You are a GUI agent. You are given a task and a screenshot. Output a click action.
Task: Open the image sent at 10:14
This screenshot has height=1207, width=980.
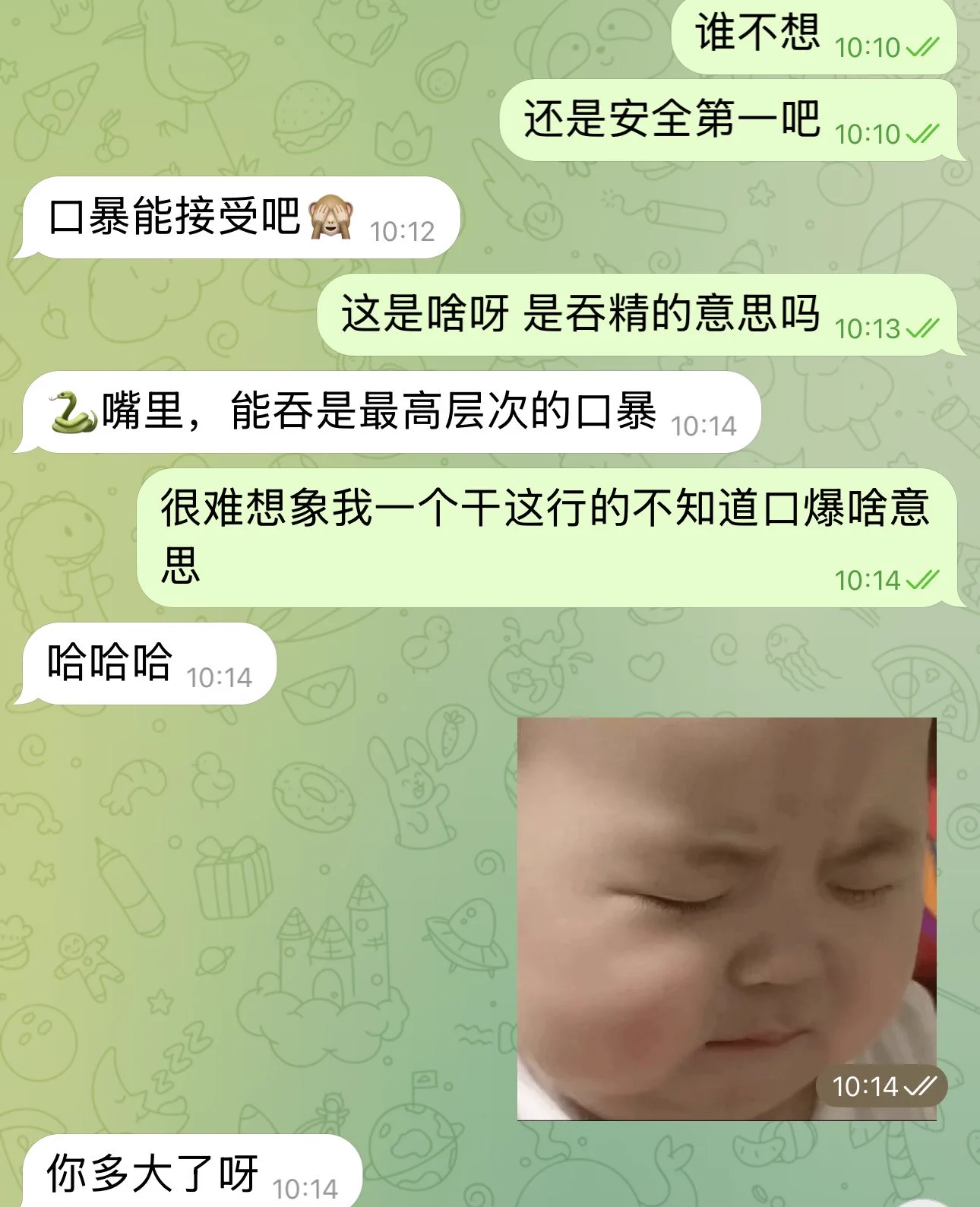(x=726, y=918)
